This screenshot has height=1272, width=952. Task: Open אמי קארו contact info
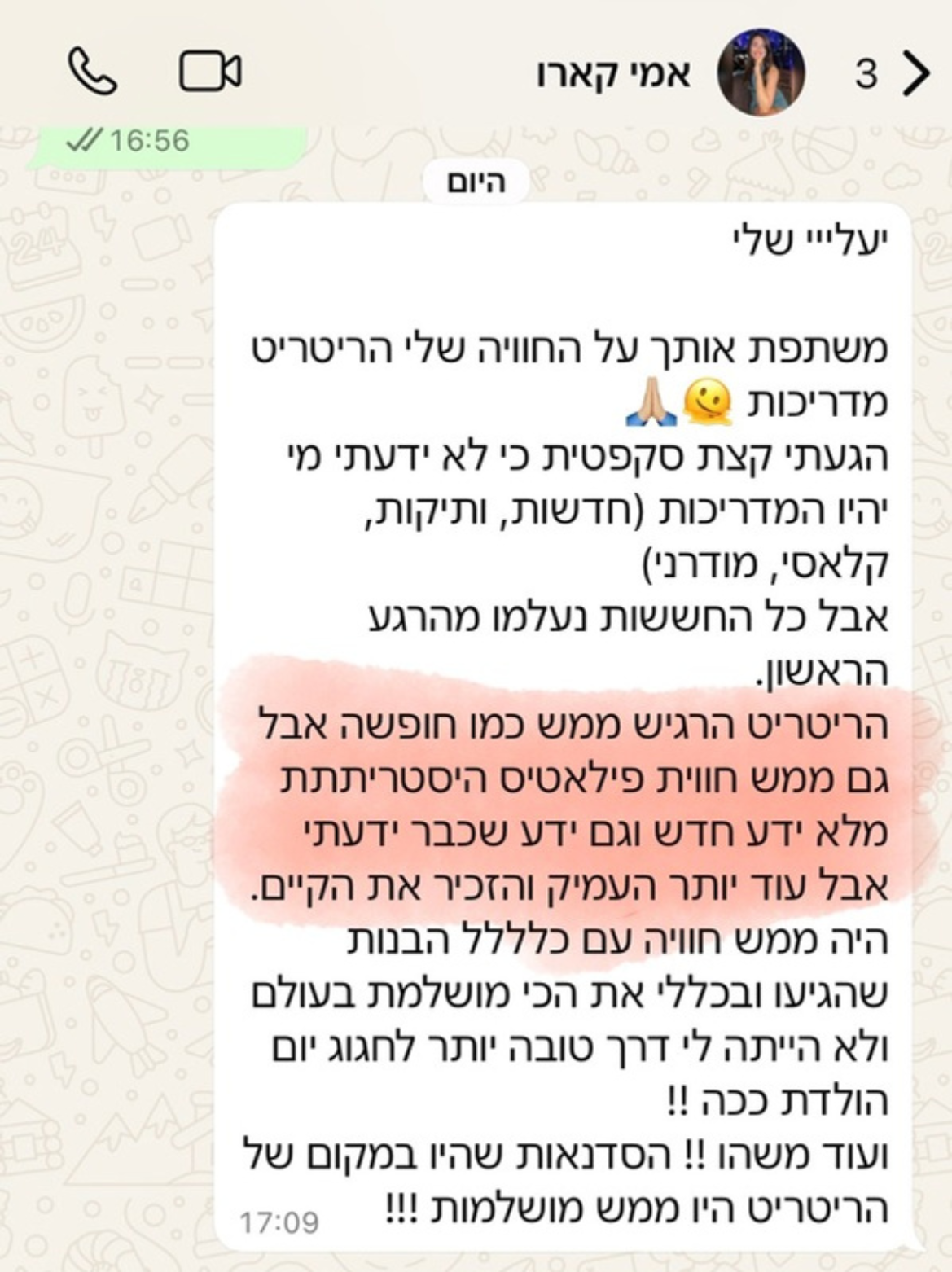[612, 75]
